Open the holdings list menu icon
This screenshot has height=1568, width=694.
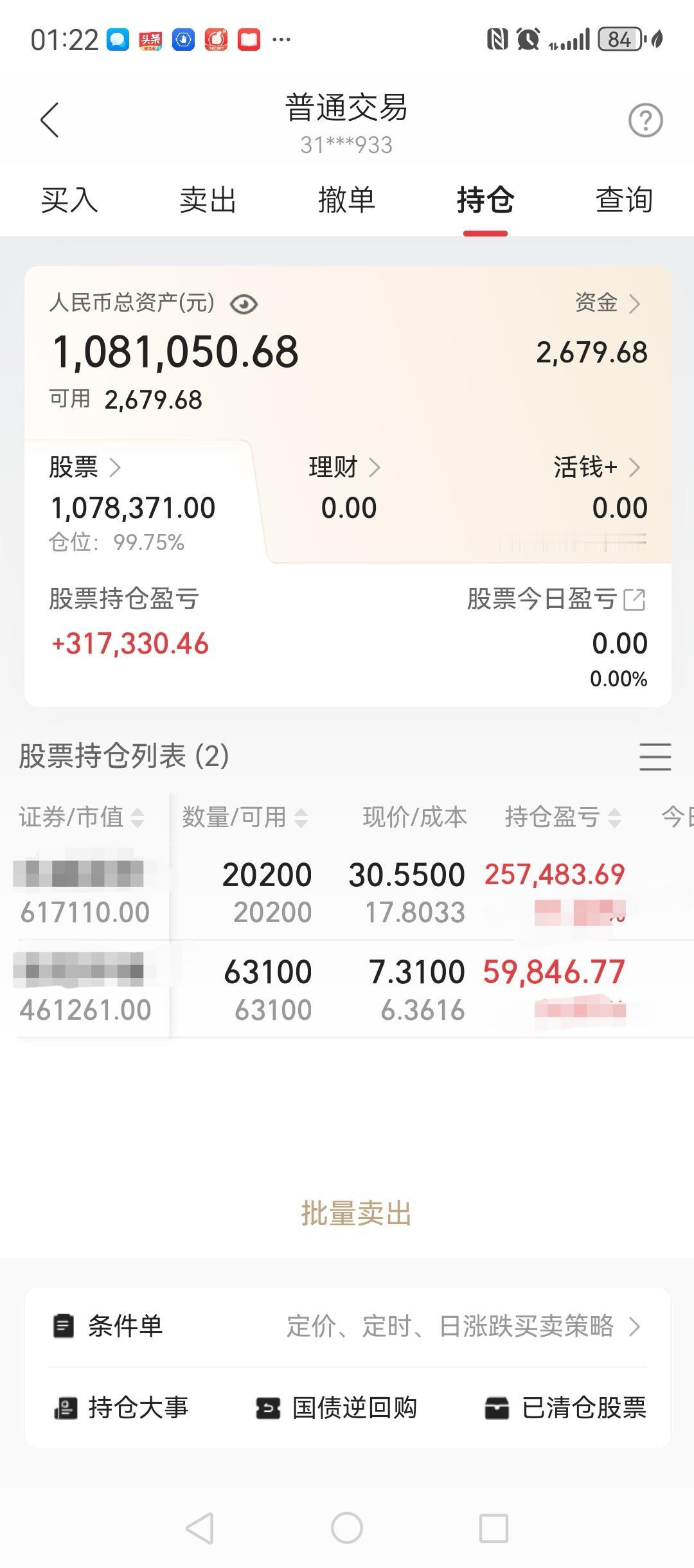click(x=655, y=756)
